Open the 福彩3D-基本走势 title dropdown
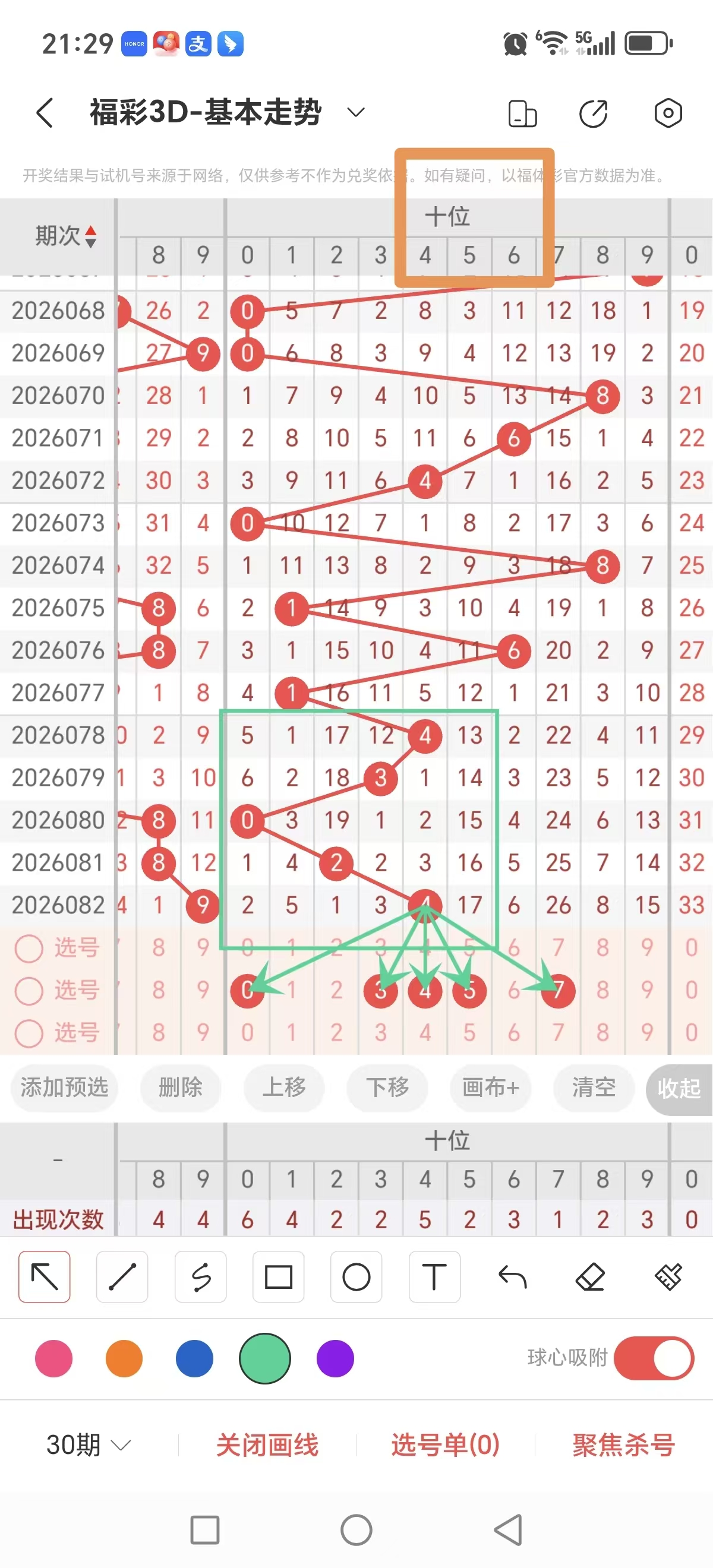The height and width of the screenshot is (1568, 713). (356, 112)
